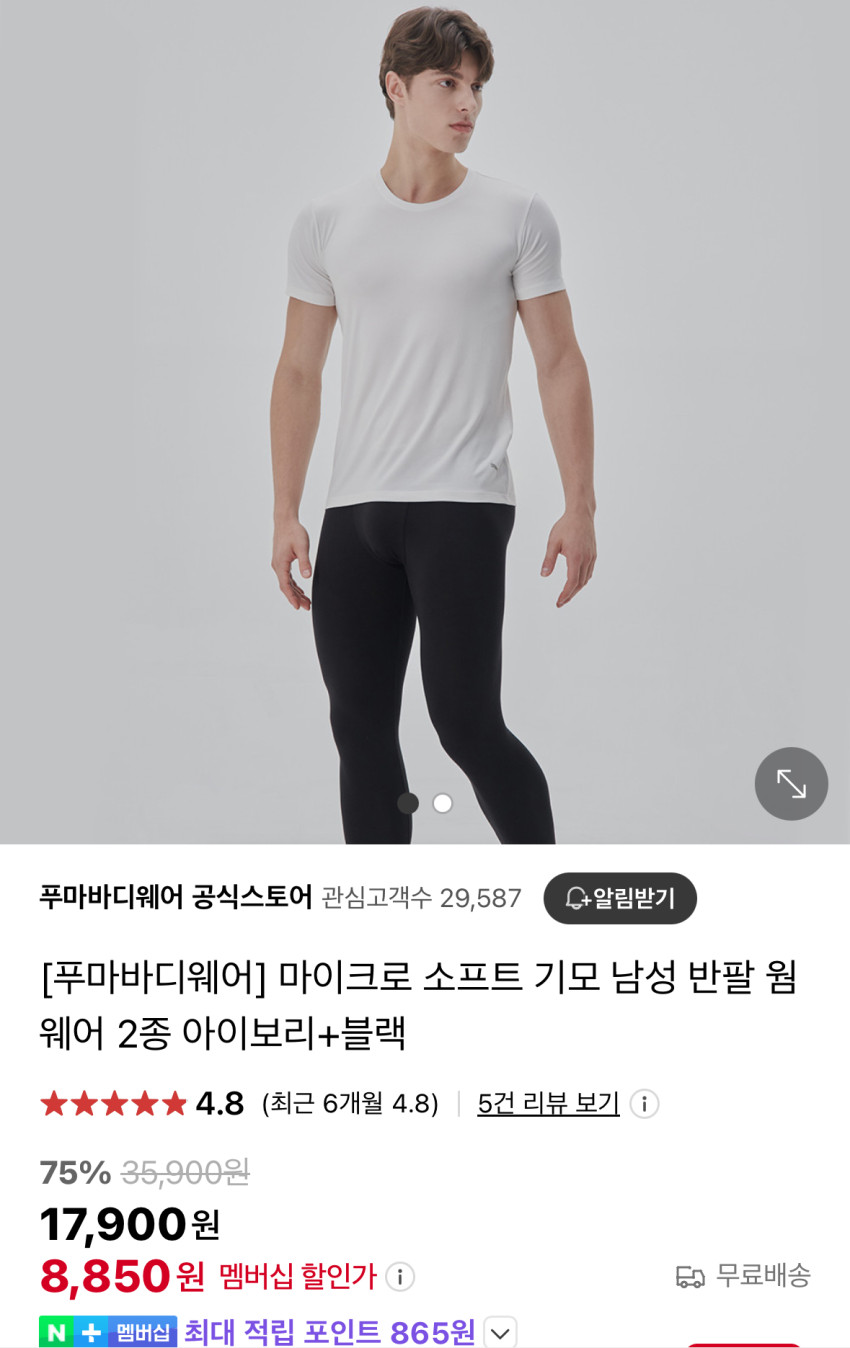Show rating info next to reviews link

click(x=645, y=1104)
